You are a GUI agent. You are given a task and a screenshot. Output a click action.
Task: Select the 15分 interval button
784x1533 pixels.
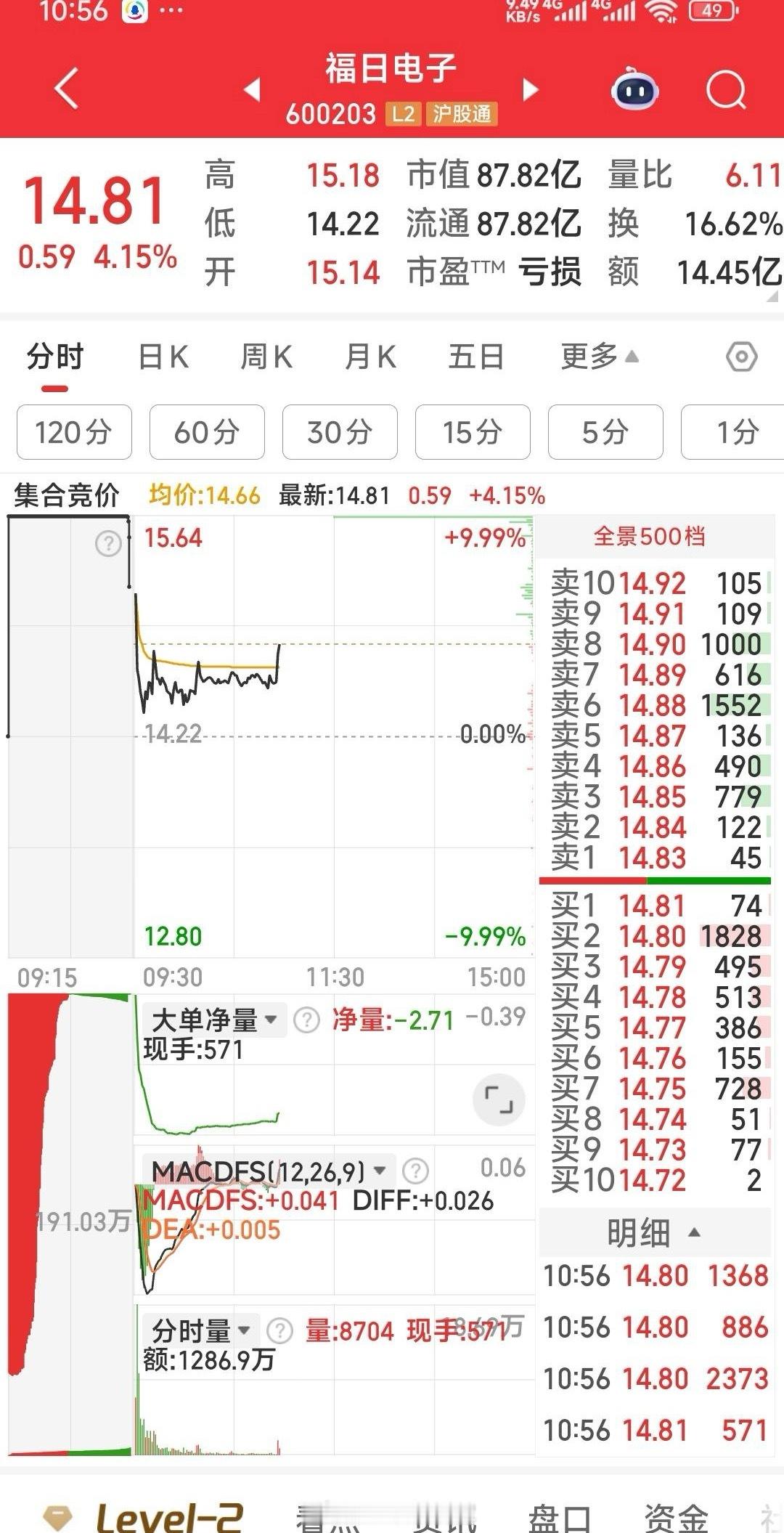click(x=473, y=431)
